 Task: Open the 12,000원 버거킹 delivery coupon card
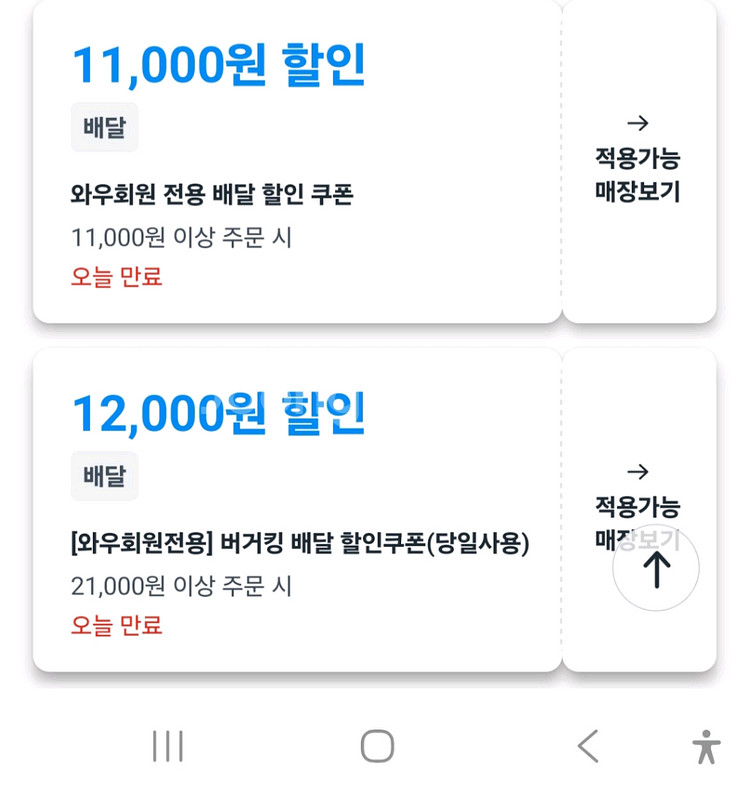(297, 510)
